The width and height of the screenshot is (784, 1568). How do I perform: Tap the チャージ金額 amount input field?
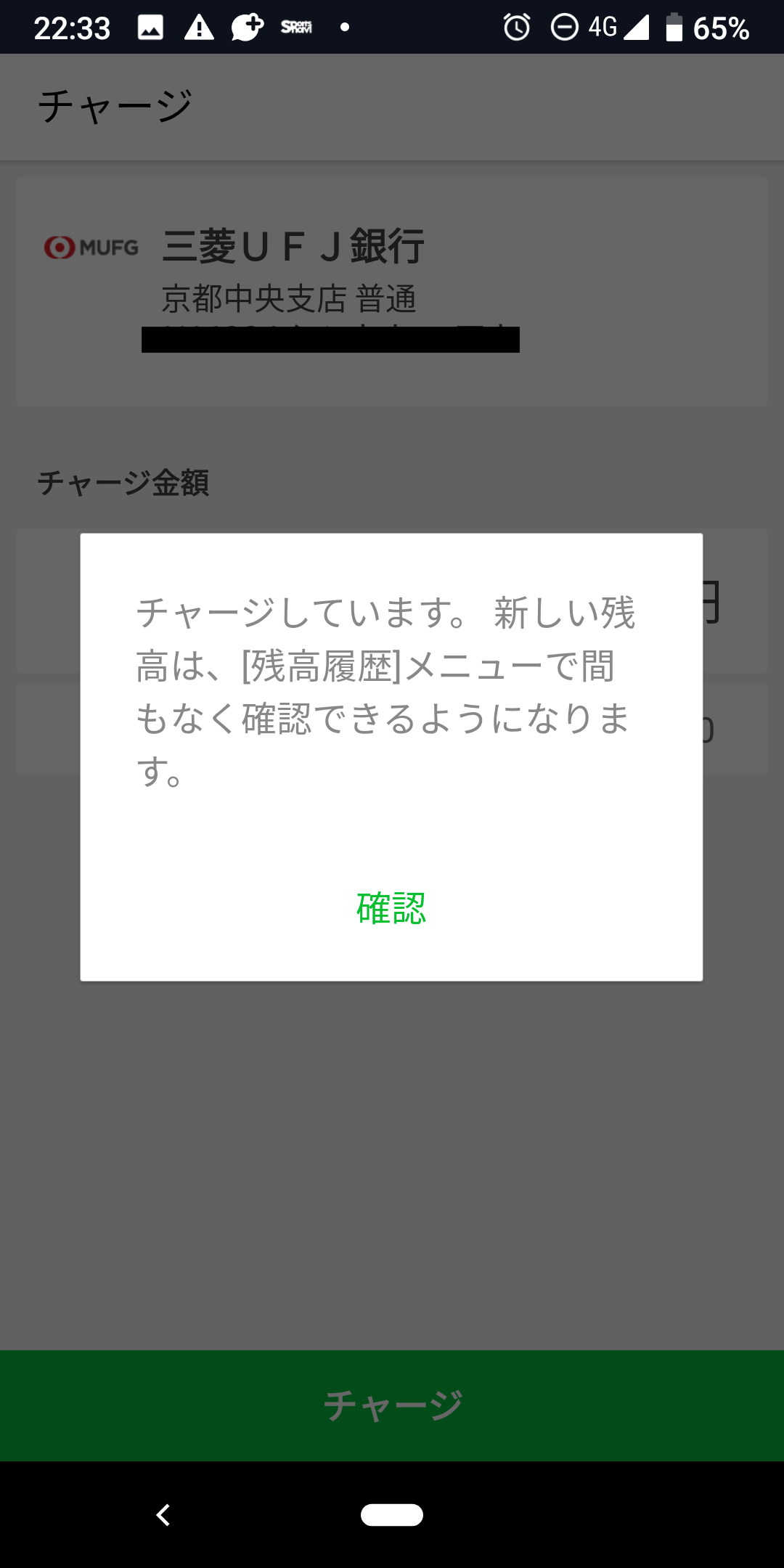pyautogui.click(x=392, y=603)
